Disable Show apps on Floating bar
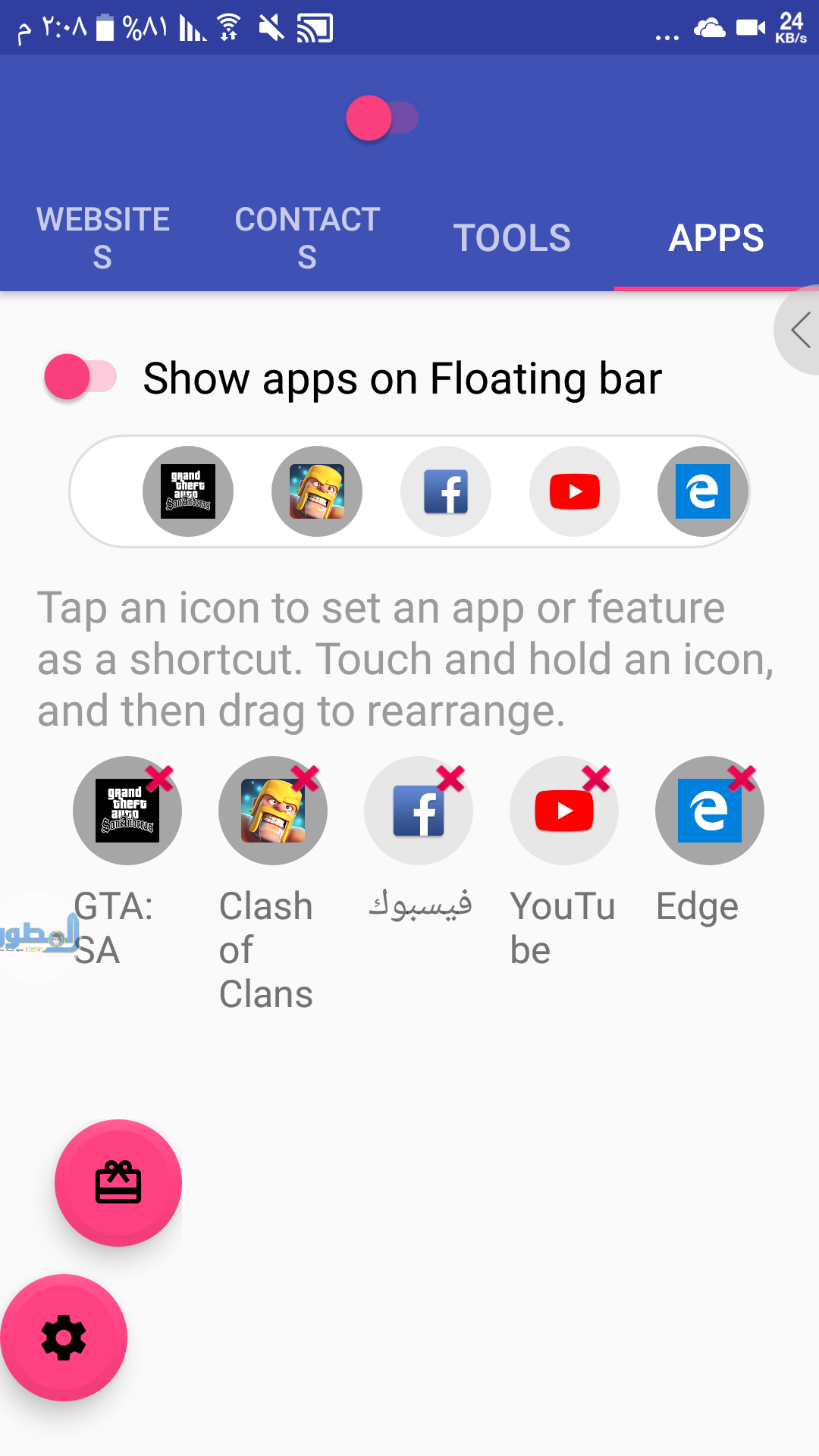The image size is (819, 1456). point(80,377)
